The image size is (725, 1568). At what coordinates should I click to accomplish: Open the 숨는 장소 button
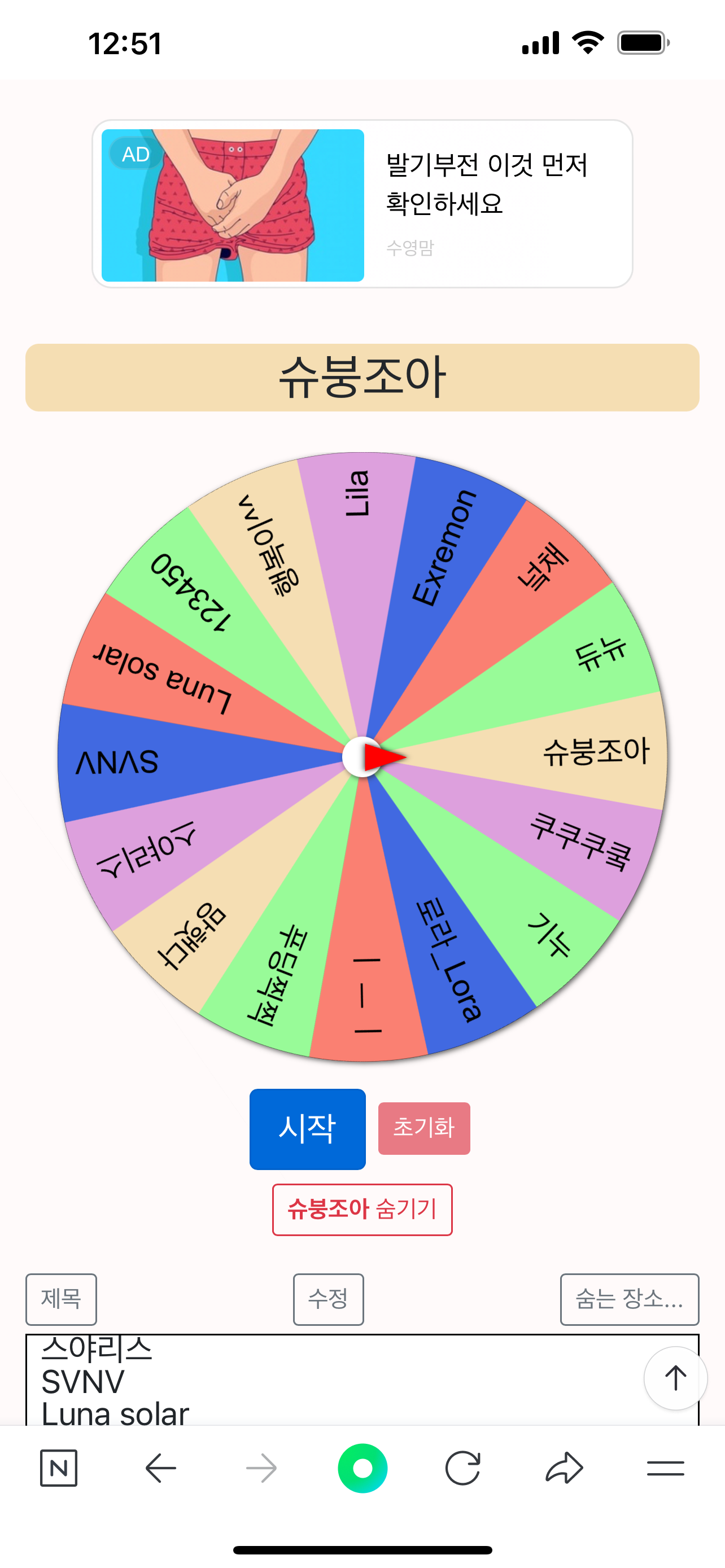click(x=629, y=1299)
